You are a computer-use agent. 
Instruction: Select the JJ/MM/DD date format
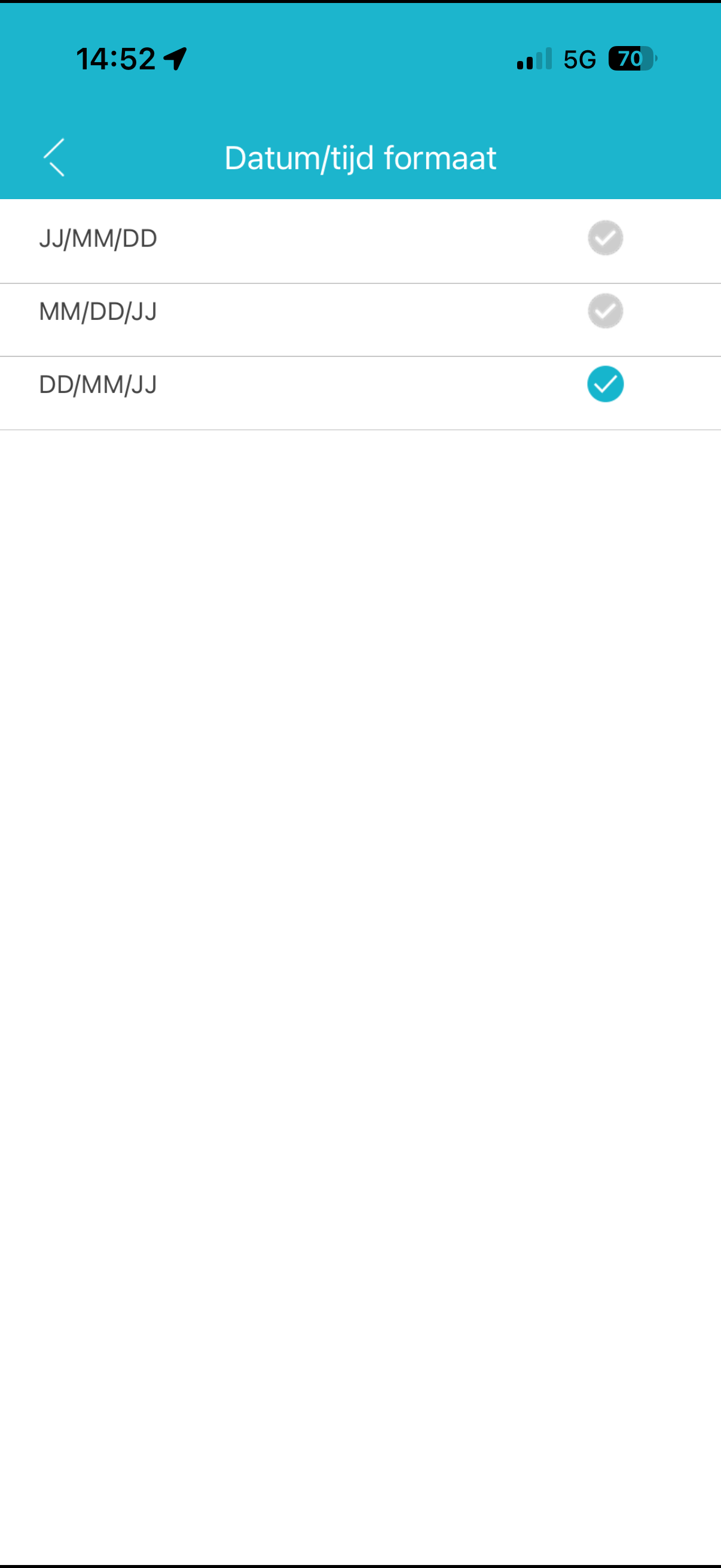360,239
